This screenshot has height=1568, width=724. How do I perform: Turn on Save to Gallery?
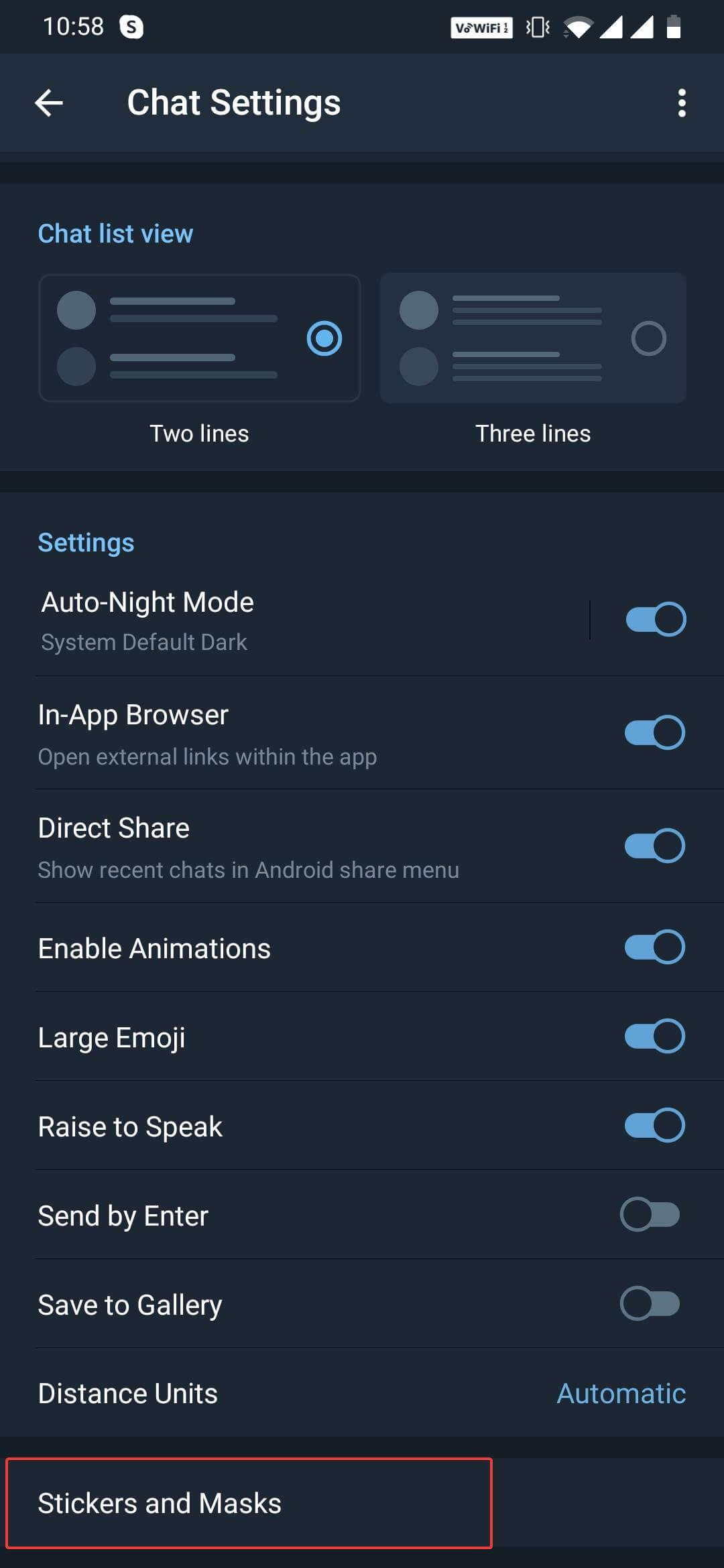tap(650, 1304)
